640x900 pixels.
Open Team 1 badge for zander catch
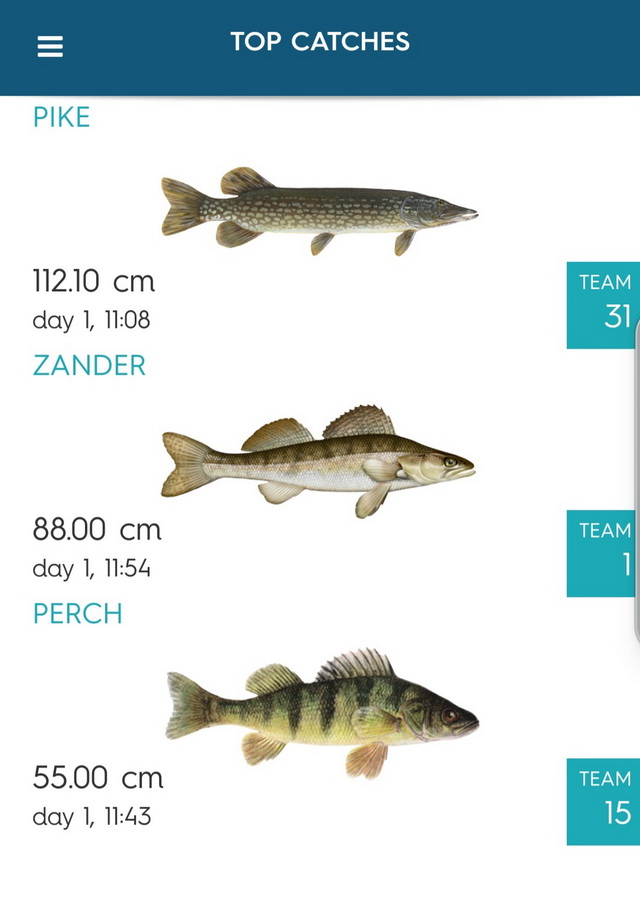pos(603,553)
